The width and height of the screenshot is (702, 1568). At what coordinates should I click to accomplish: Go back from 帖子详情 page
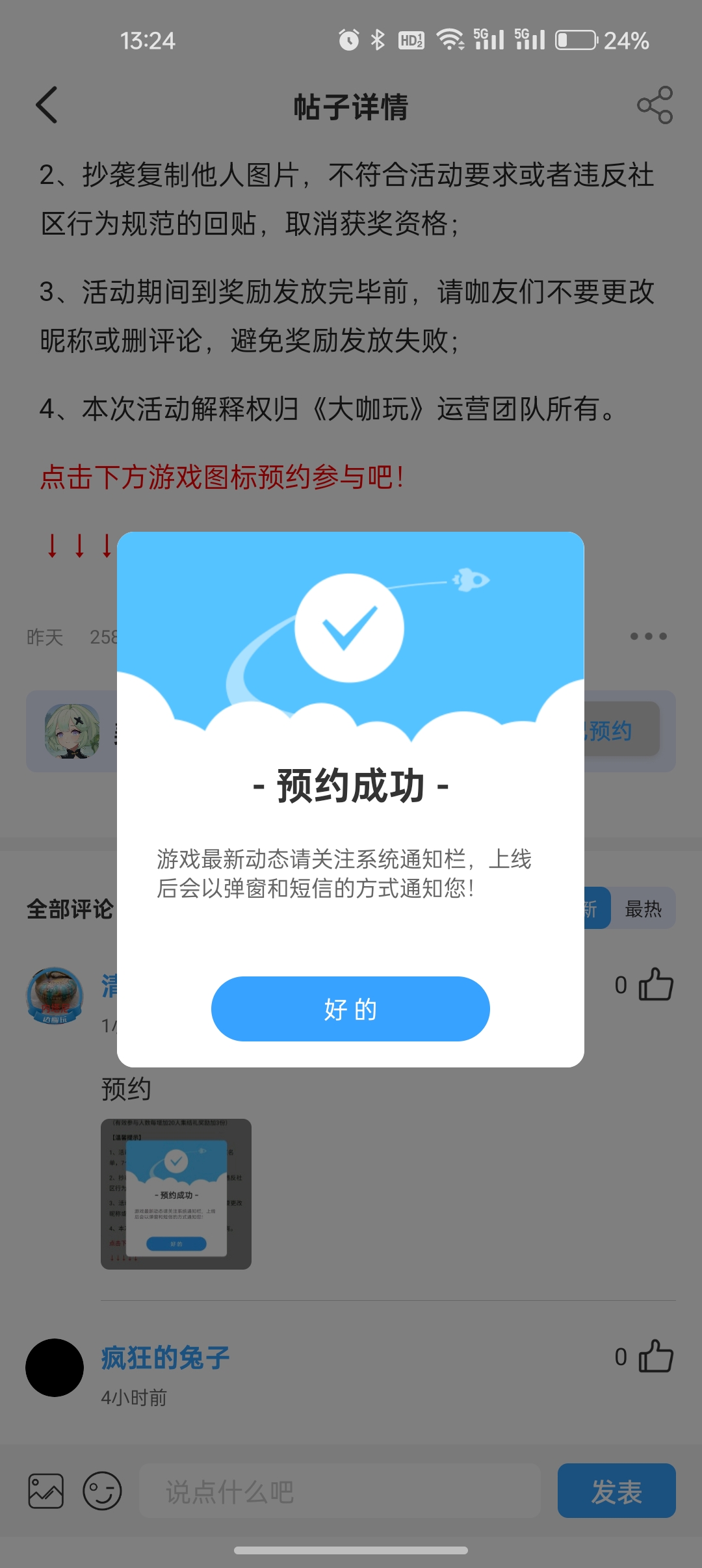(47, 105)
